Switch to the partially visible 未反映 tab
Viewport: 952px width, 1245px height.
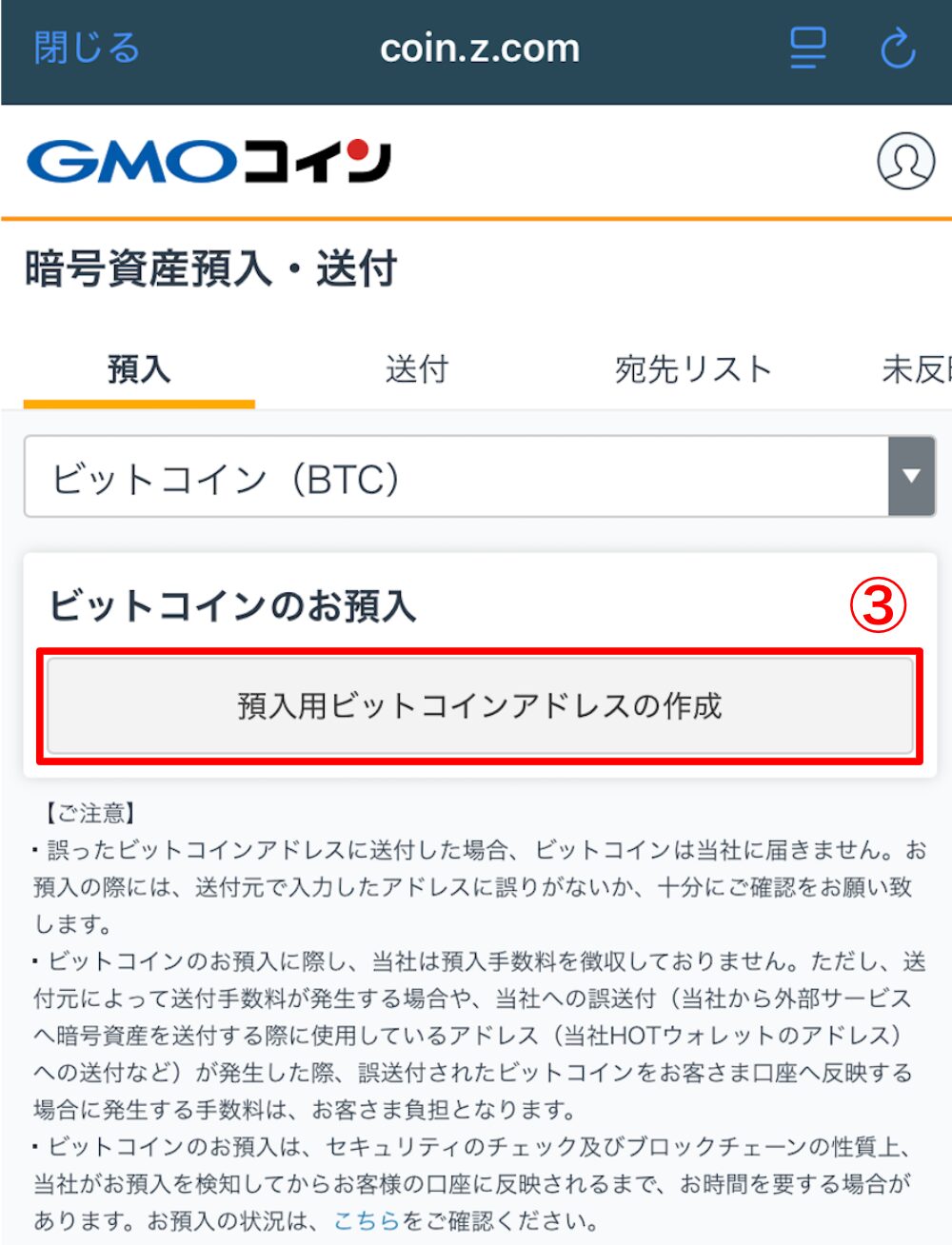click(914, 369)
